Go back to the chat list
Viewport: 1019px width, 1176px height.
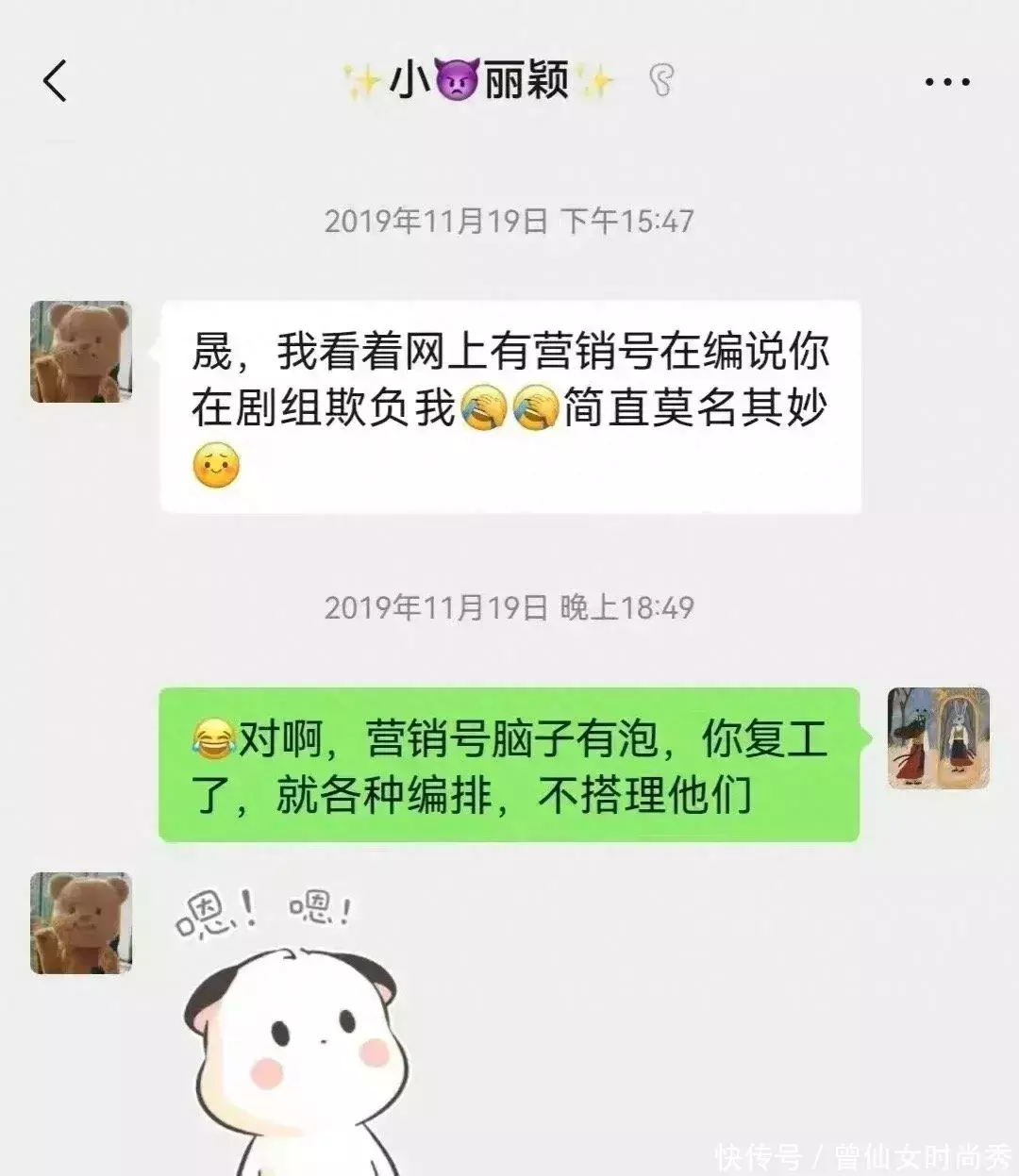56,81
